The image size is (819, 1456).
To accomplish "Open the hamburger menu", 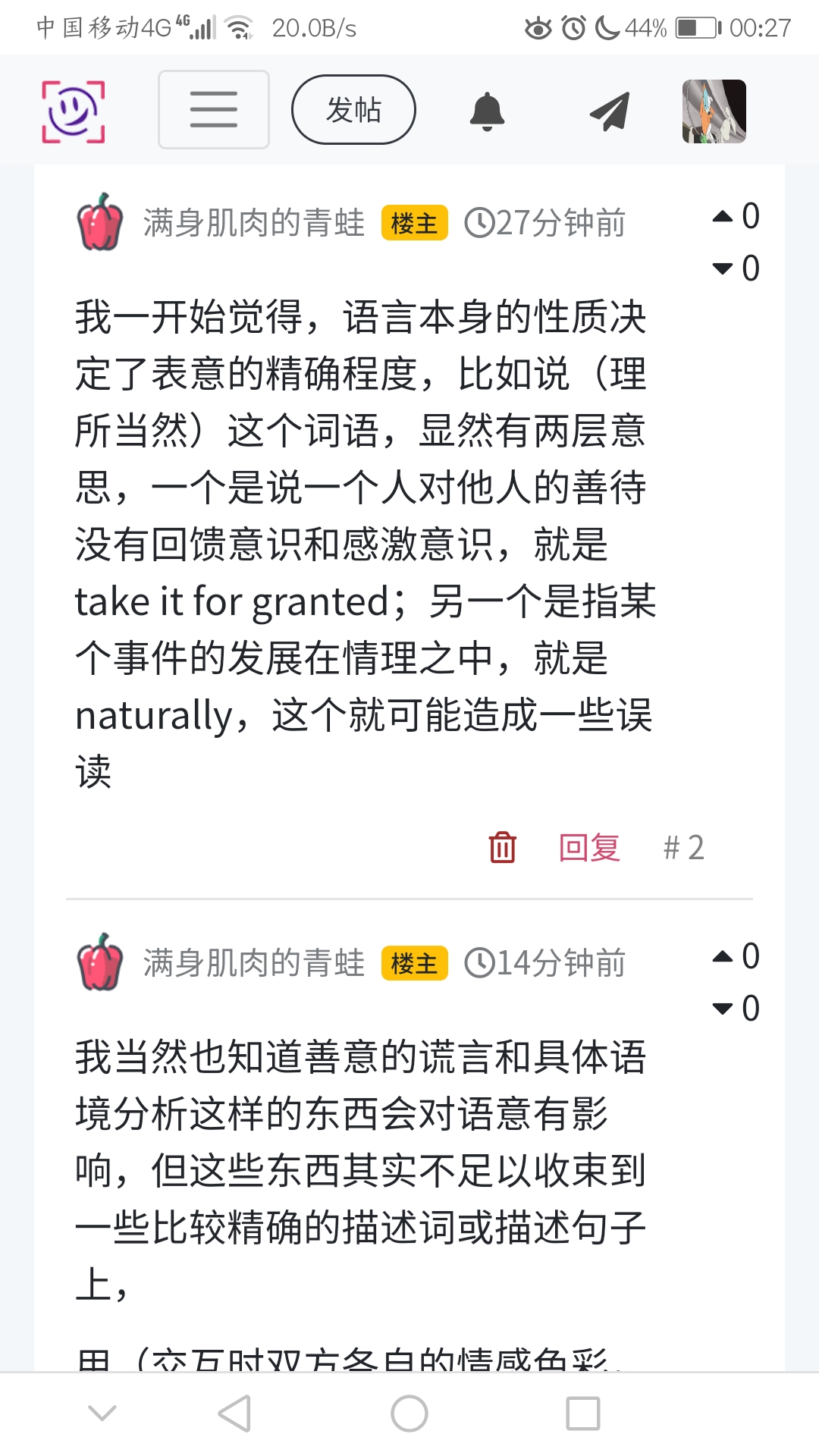I will [213, 110].
